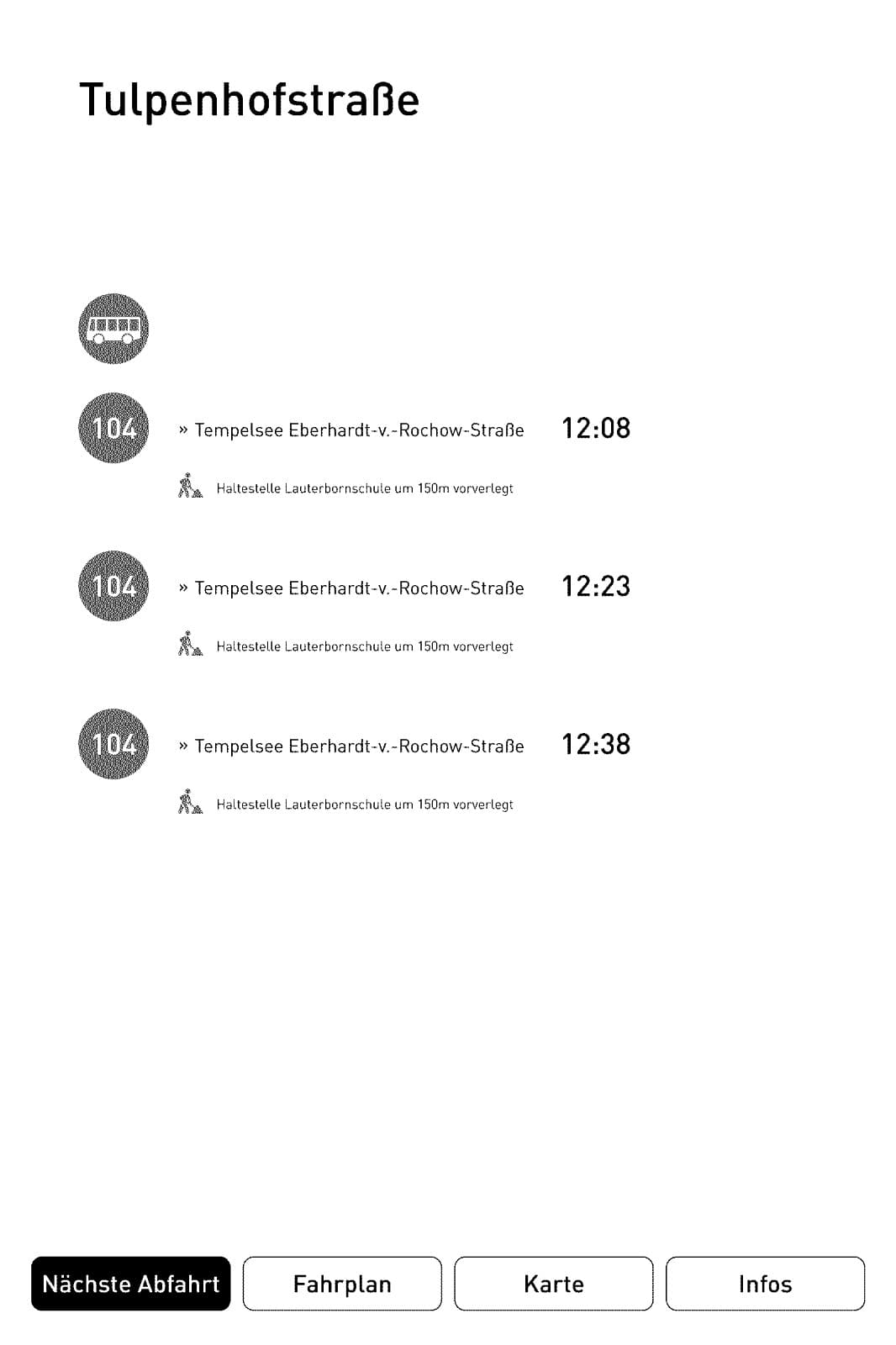Open the 104 departure at 12:08
896x1345 pixels.
coord(359,430)
